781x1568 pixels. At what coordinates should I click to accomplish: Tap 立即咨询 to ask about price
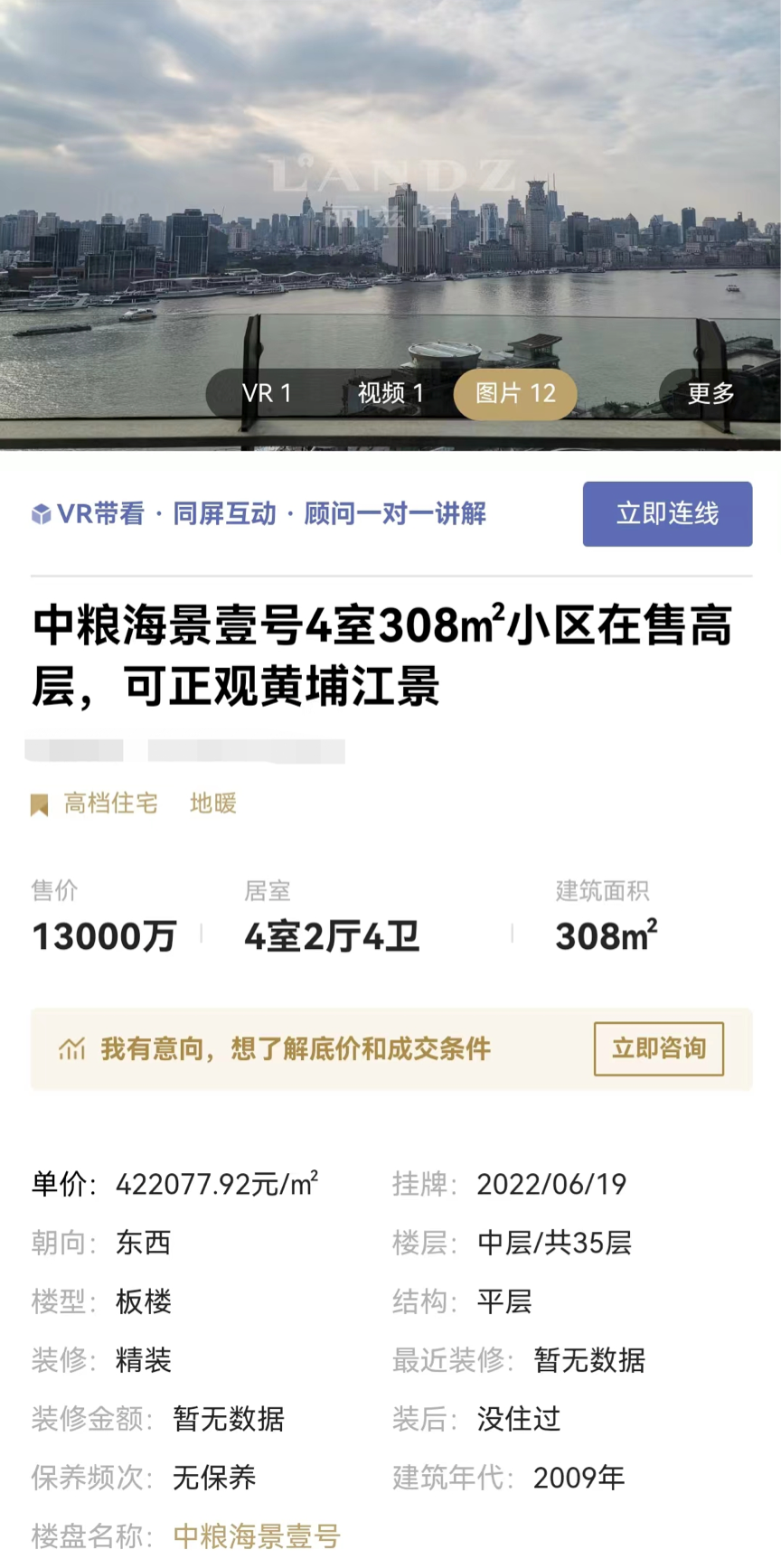[658, 1048]
